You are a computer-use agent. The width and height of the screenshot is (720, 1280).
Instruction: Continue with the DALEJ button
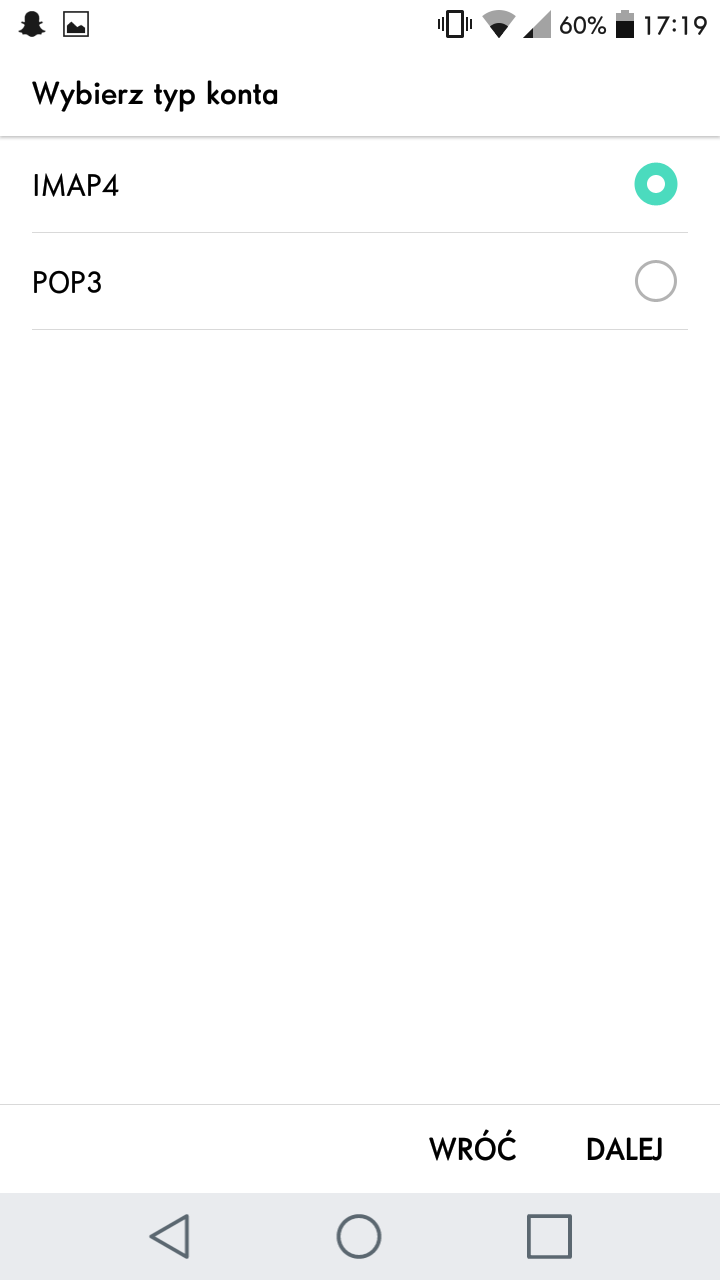tap(624, 1149)
